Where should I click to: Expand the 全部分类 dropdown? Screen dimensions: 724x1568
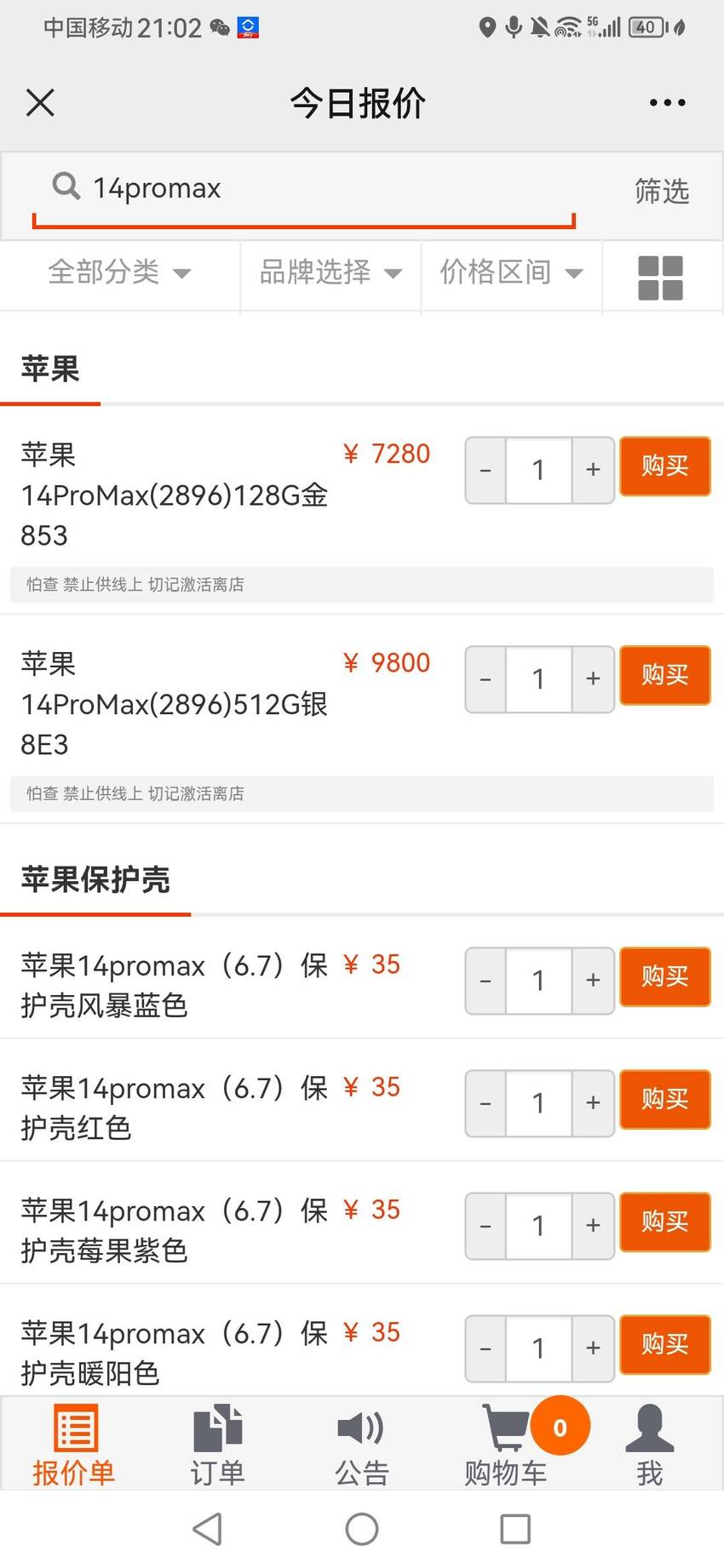tap(120, 272)
